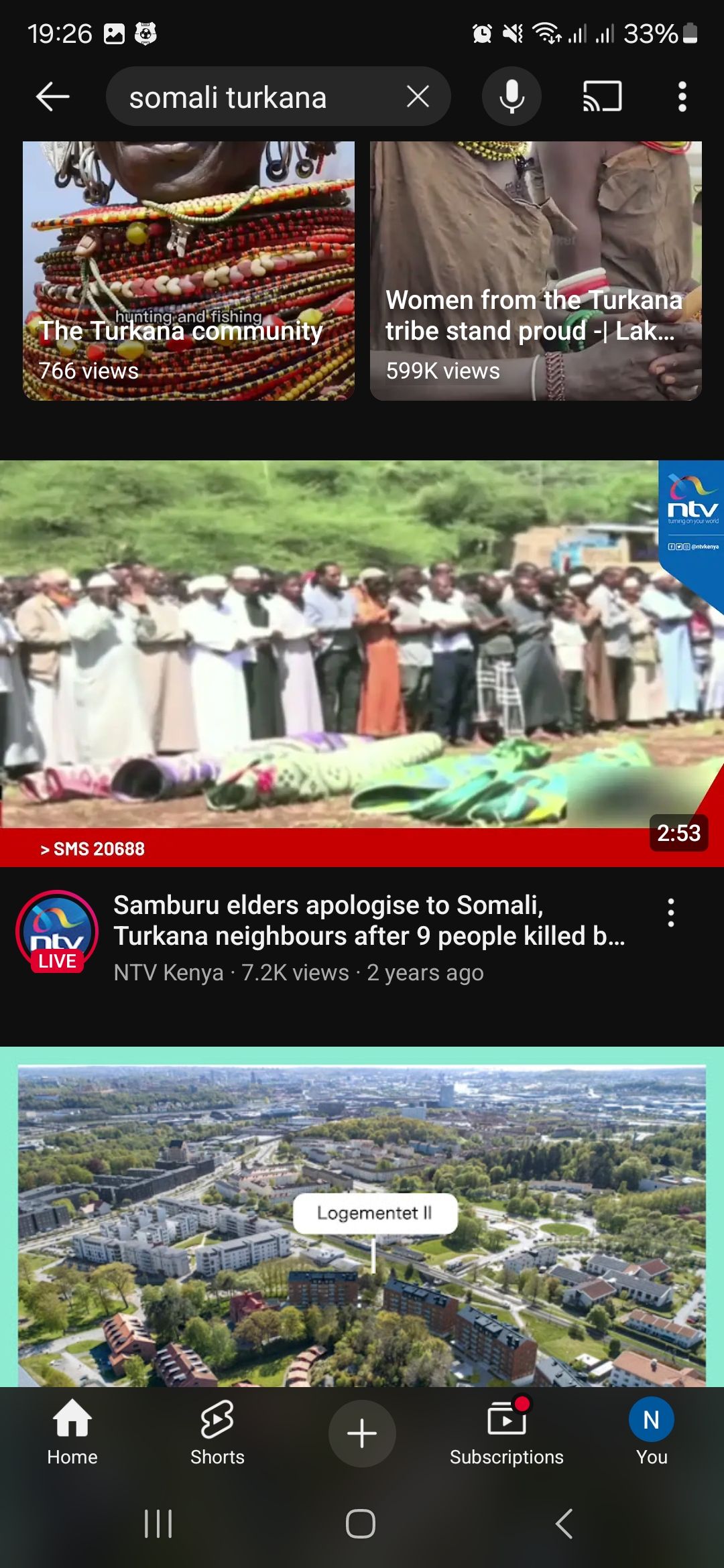Open the cast to device option
This screenshot has width=724, height=1568.
pos(602,97)
